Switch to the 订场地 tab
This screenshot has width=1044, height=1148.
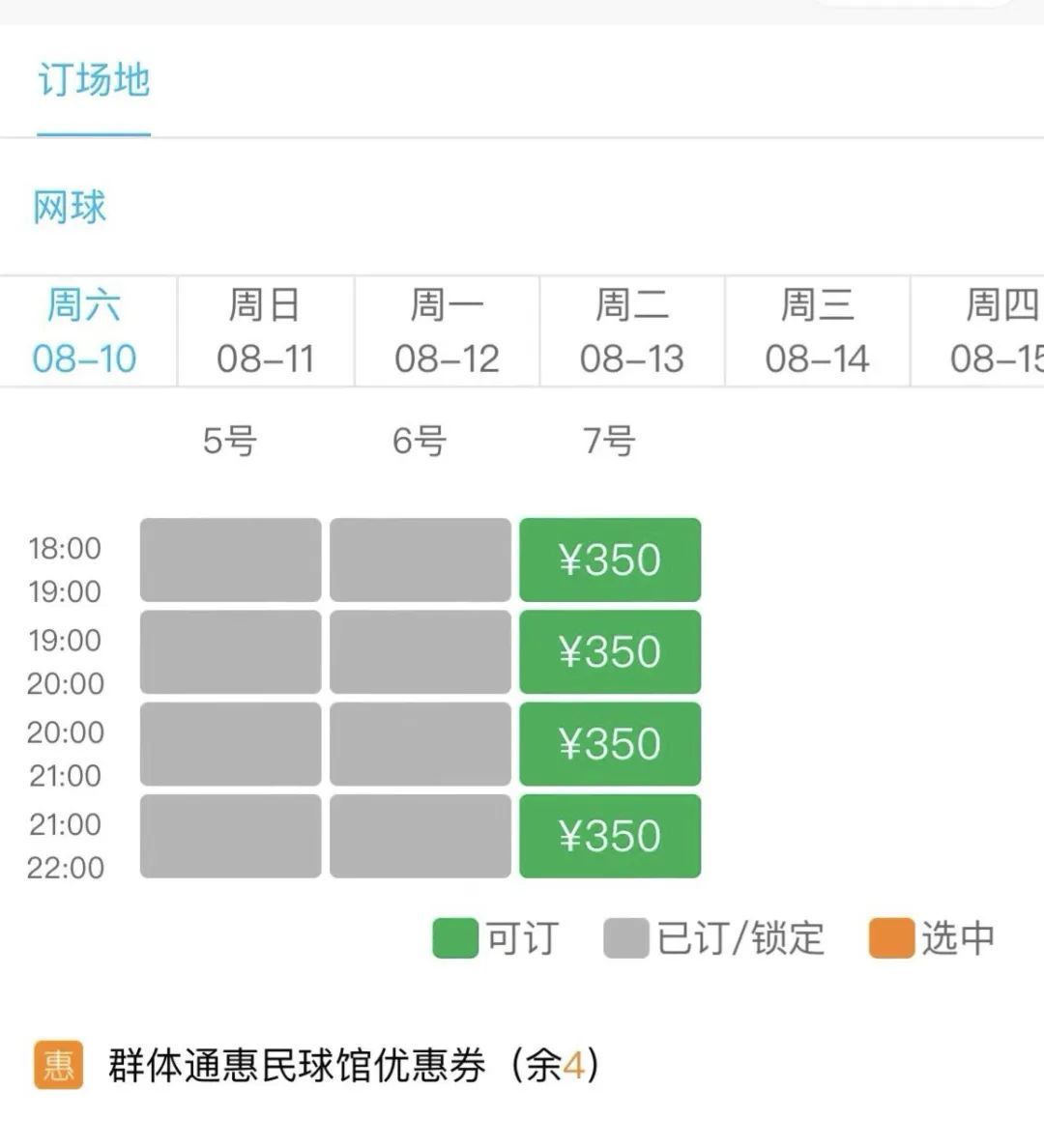coord(94,80)
